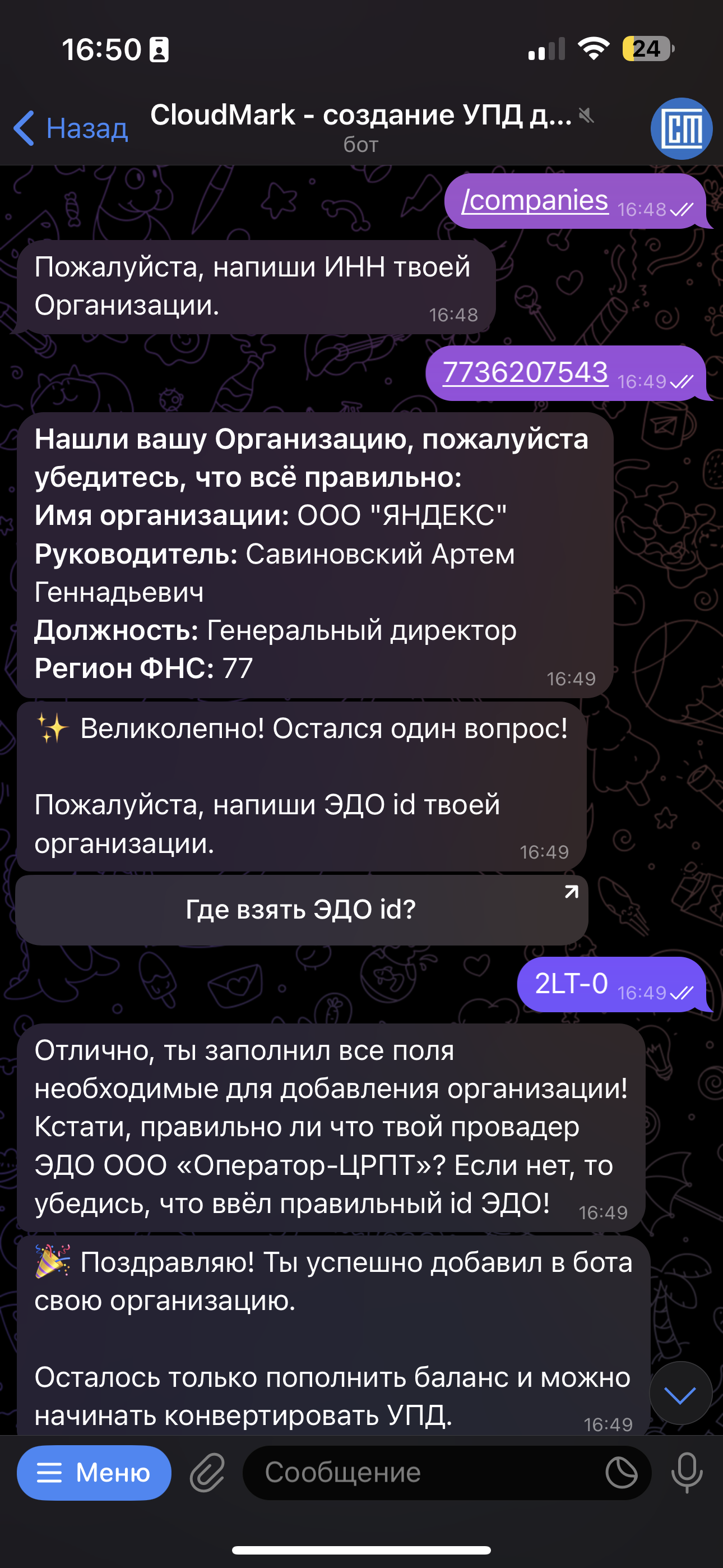This screenshot has width=723, height=1568.
Task: Open the bot Меню button
Action: [x=94, y=1473]
